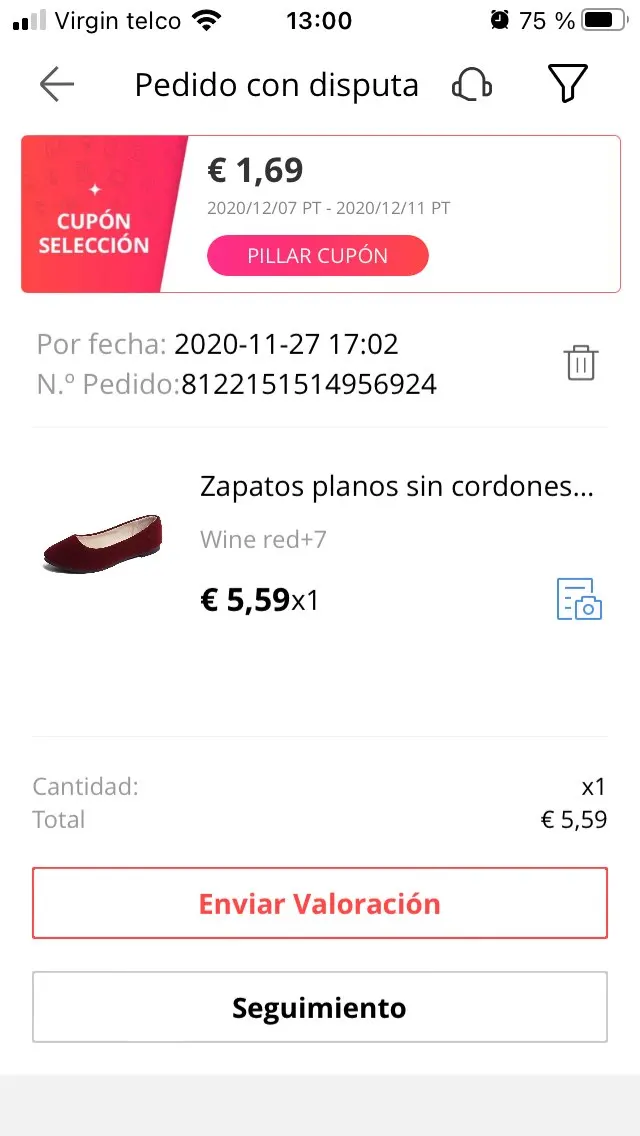Contact customer service via headset icon
The height and width of the screenshot is (1136, 640).
[x=472, y=85]
